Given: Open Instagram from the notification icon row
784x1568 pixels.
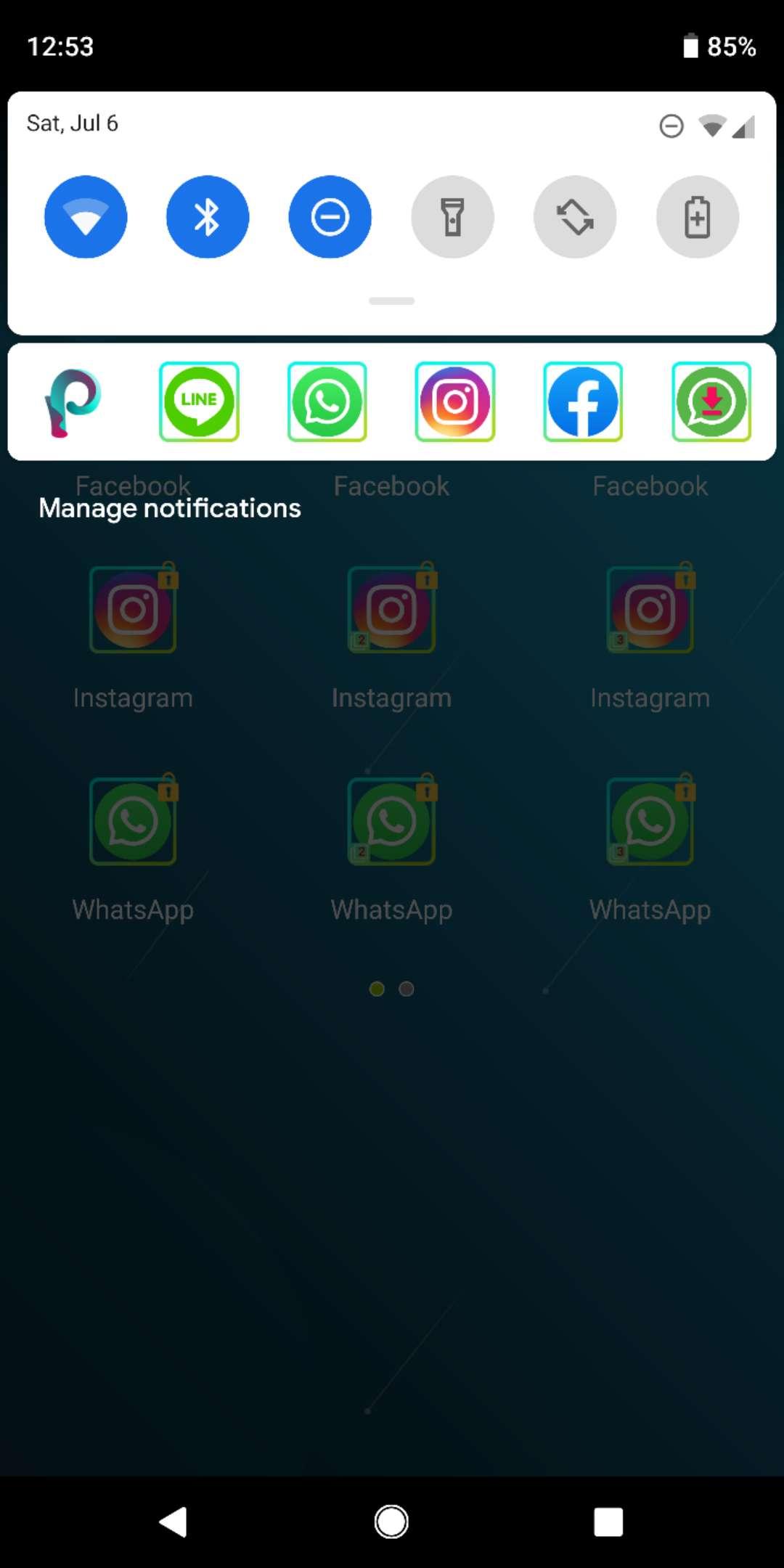Looking at the screenshot, I should (x=454, y=401).
